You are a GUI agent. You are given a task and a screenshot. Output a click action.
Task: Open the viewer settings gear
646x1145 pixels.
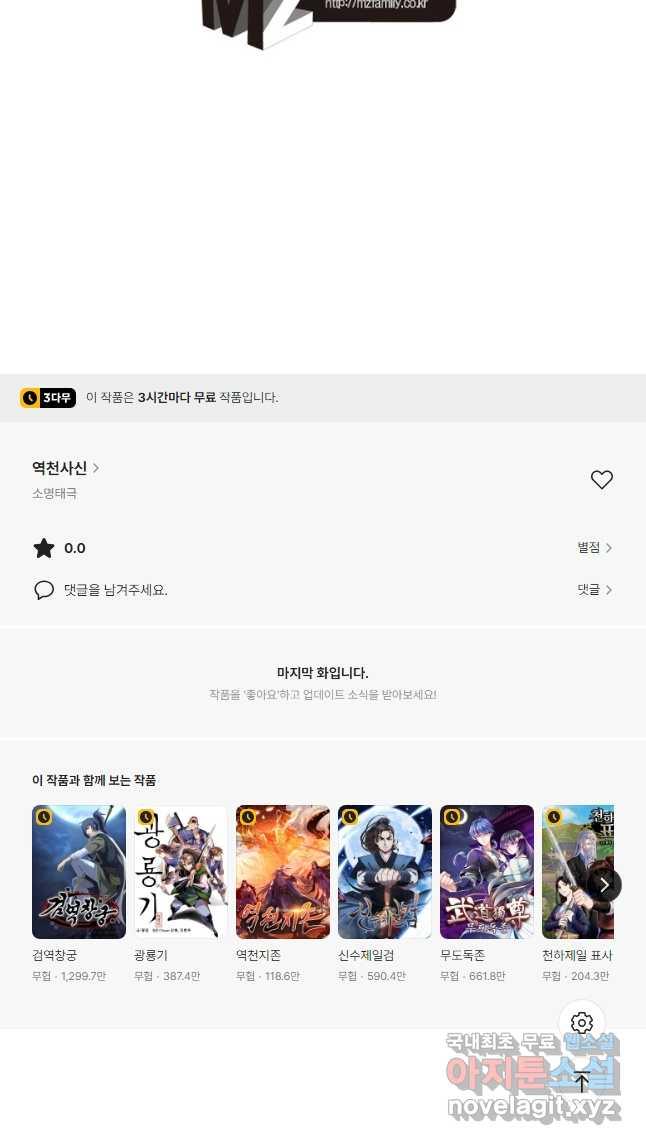582,1023
